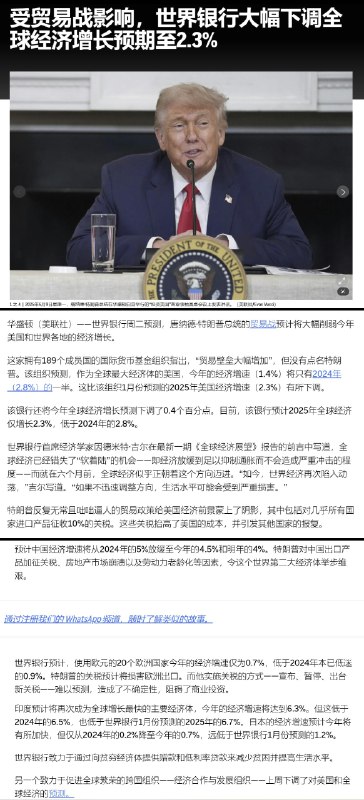Image resolution: width=364 pixels, height=800 pixels.
Task: Expand the photo to fullscreen
Action: coord(342,280)
